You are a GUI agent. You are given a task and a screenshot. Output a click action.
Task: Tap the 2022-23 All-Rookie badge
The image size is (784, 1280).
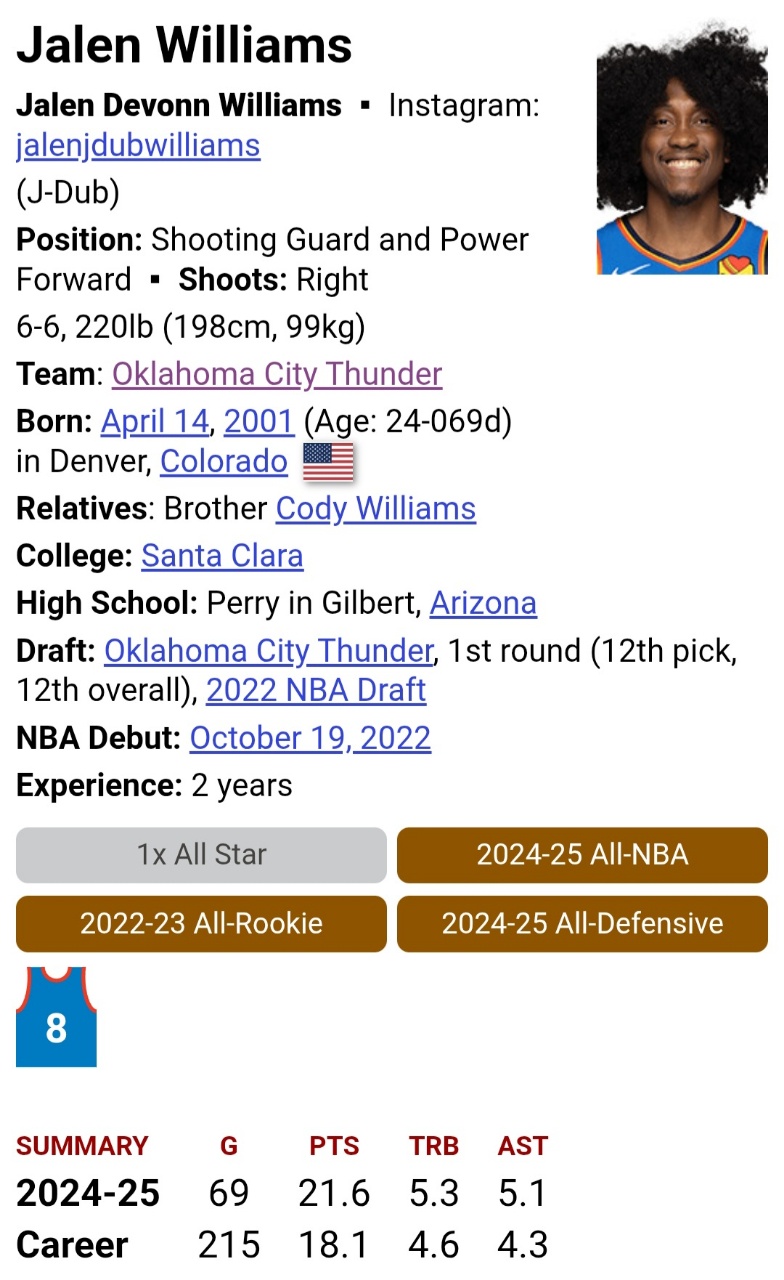tap(201, 923)
